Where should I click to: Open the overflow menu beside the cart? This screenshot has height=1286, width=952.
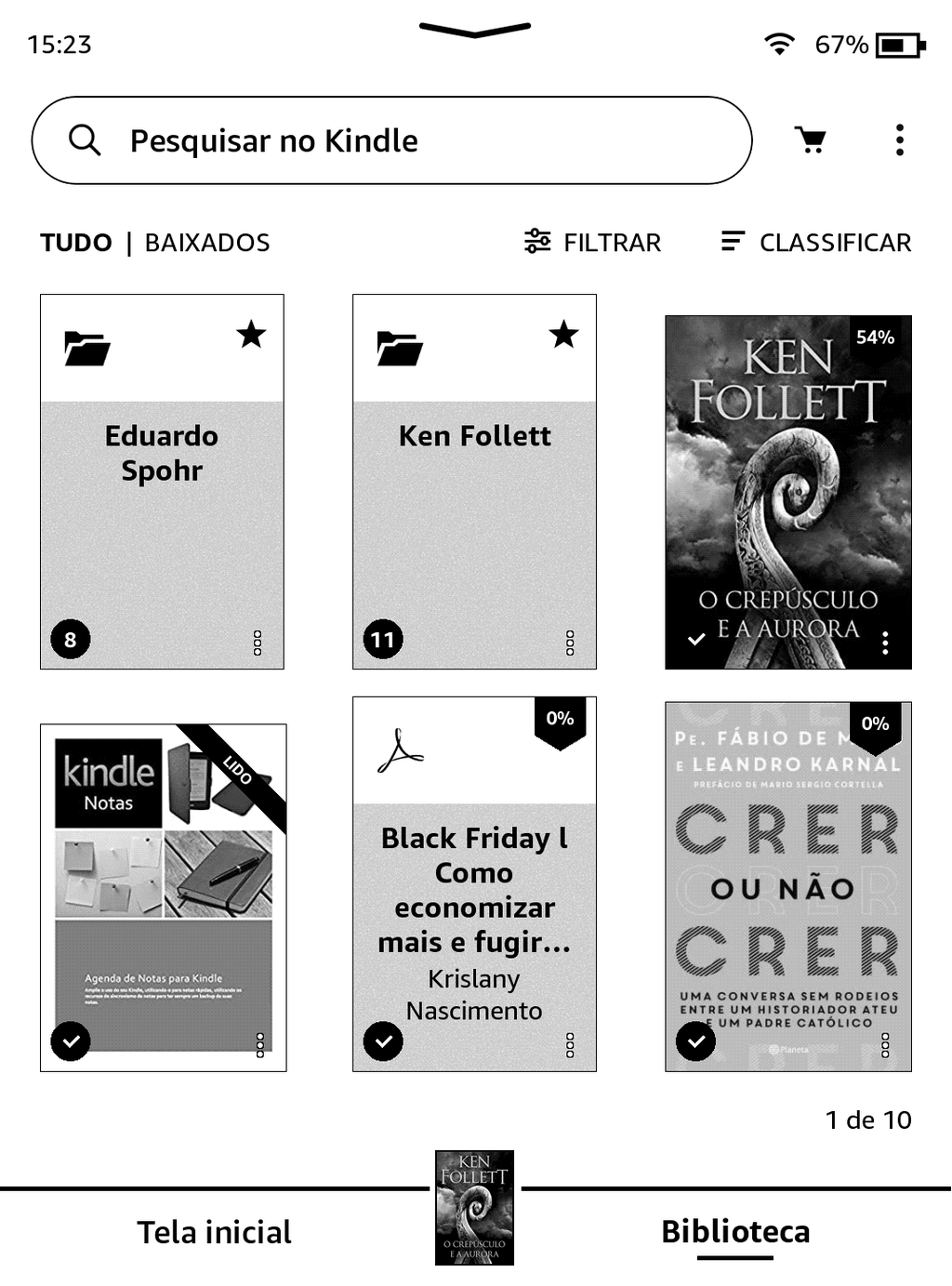coord(899,140)
